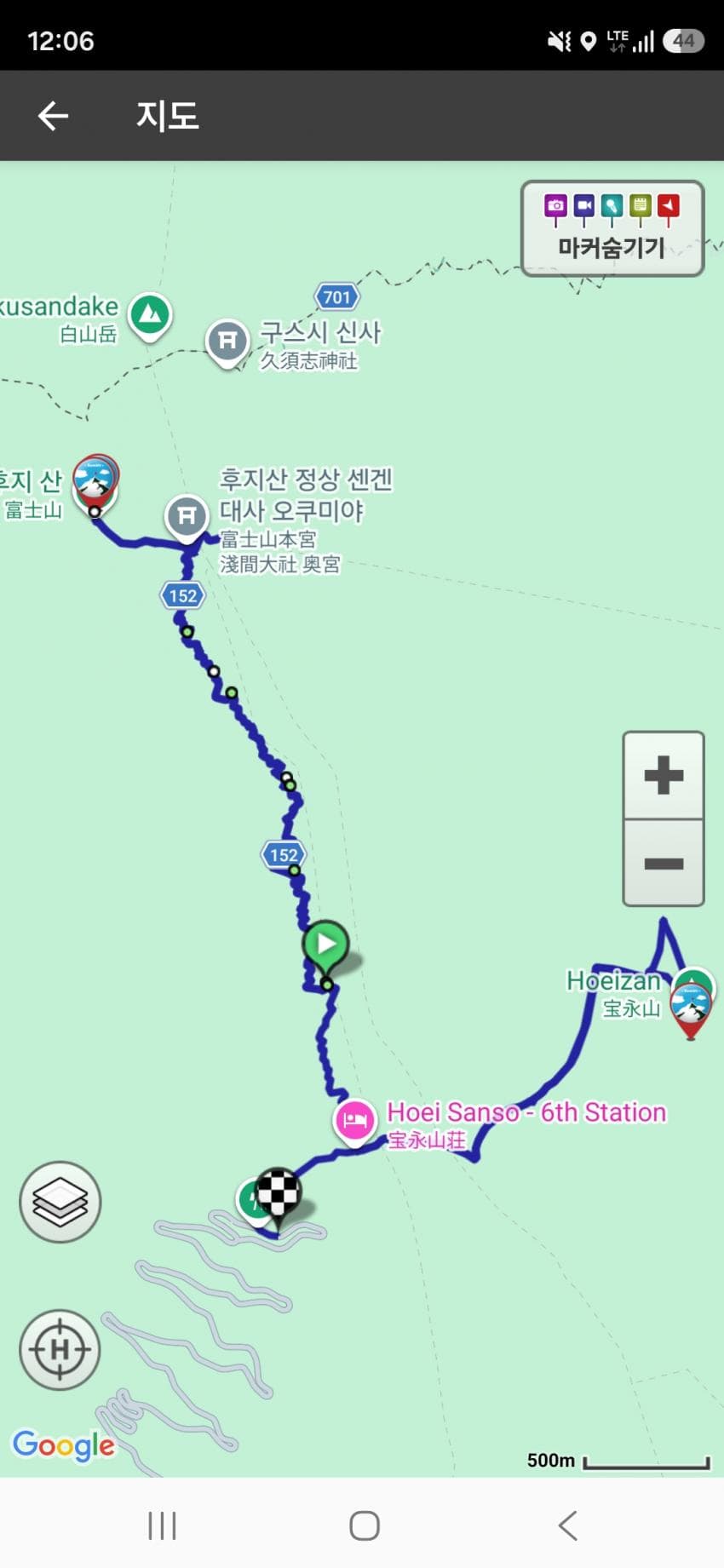Select the 후지산 정상 센겐 대사 오쿠미야 shrine pin
The height and width of the screenshot is (1568, 724).
(187, 517)
